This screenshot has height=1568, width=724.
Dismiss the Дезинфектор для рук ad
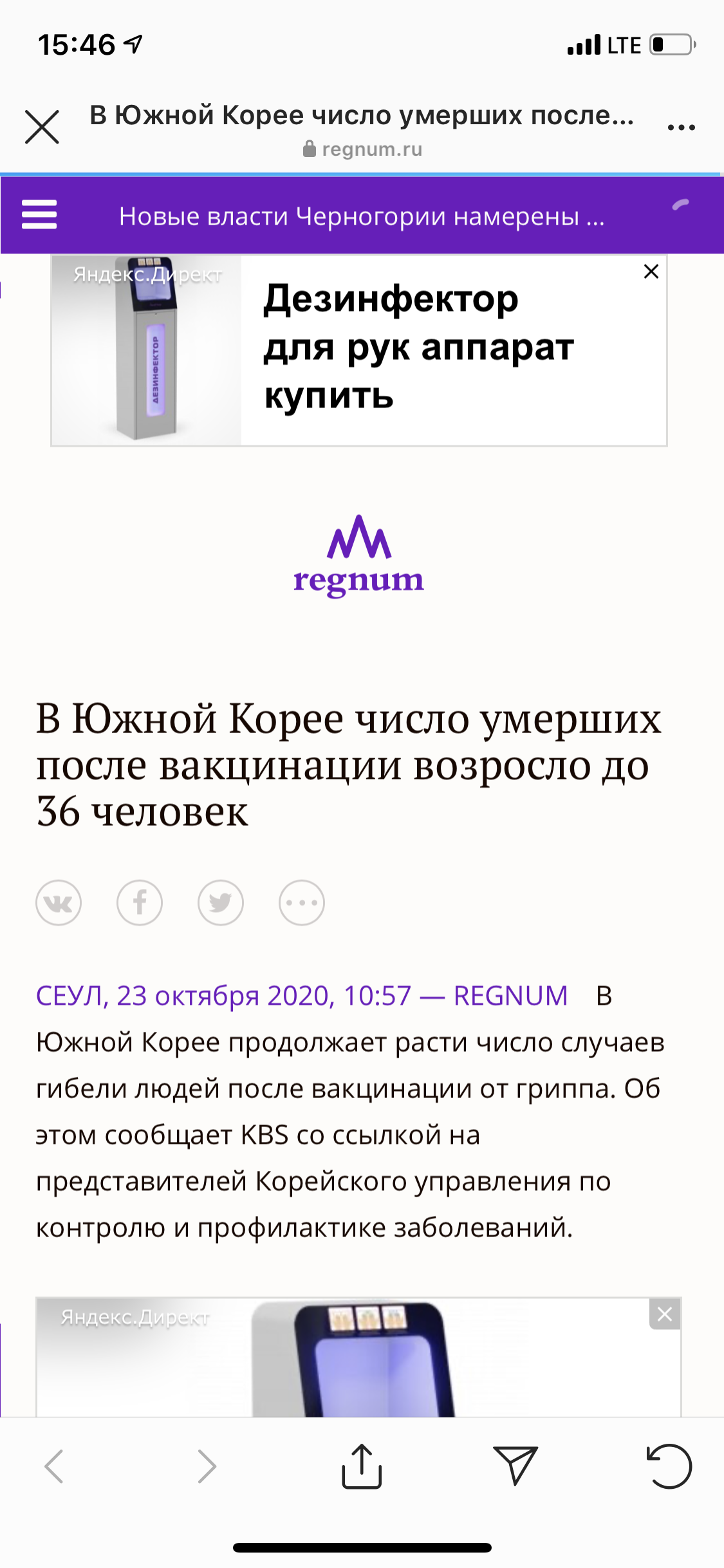(x=651, y=272)
